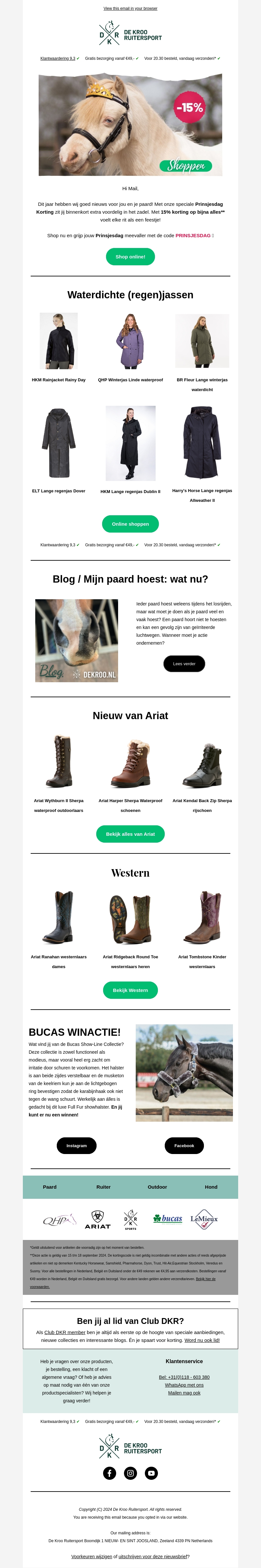Tap uitschrijven voor deze nieuwsbrief

(154, 1556)
